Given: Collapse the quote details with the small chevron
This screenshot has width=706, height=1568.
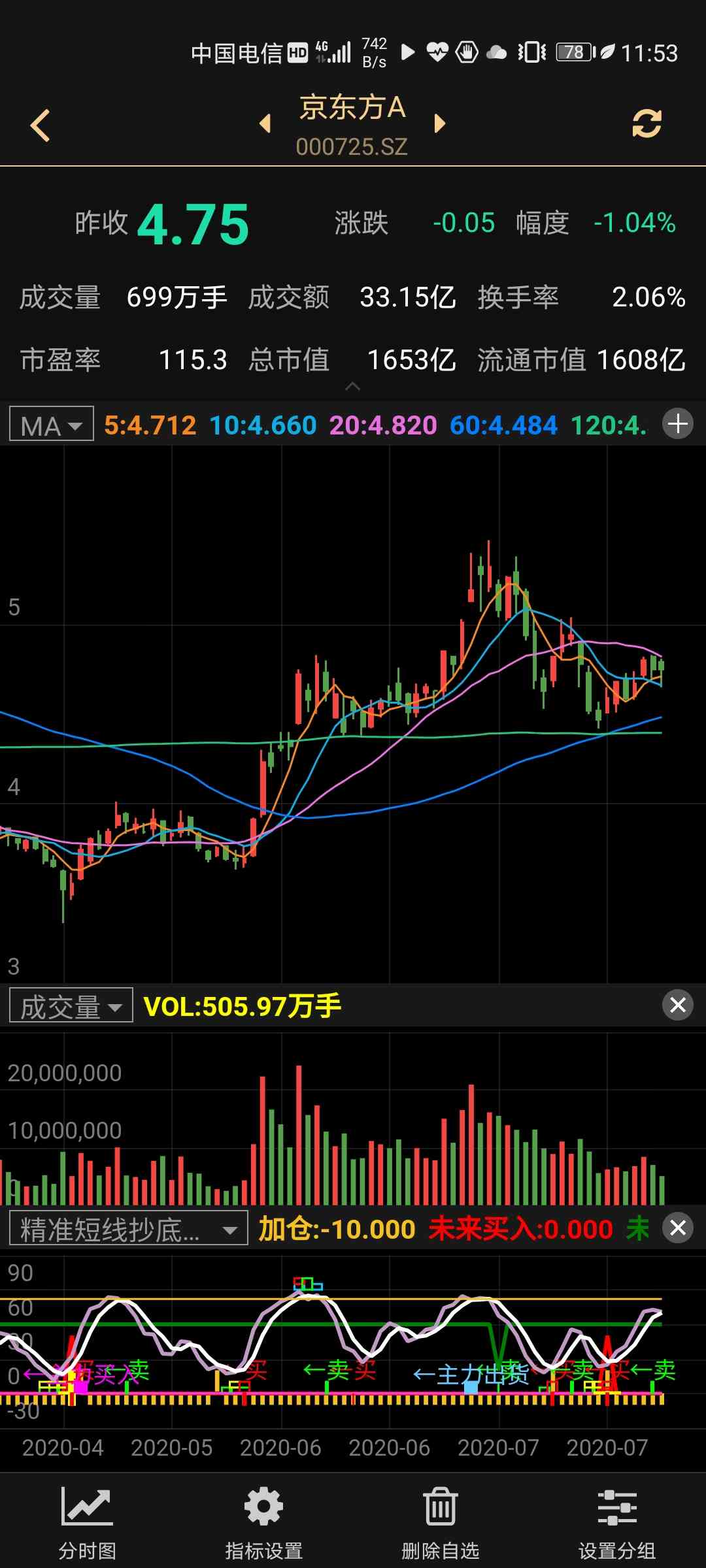Looking at the screenshot, I should point(352,387).
